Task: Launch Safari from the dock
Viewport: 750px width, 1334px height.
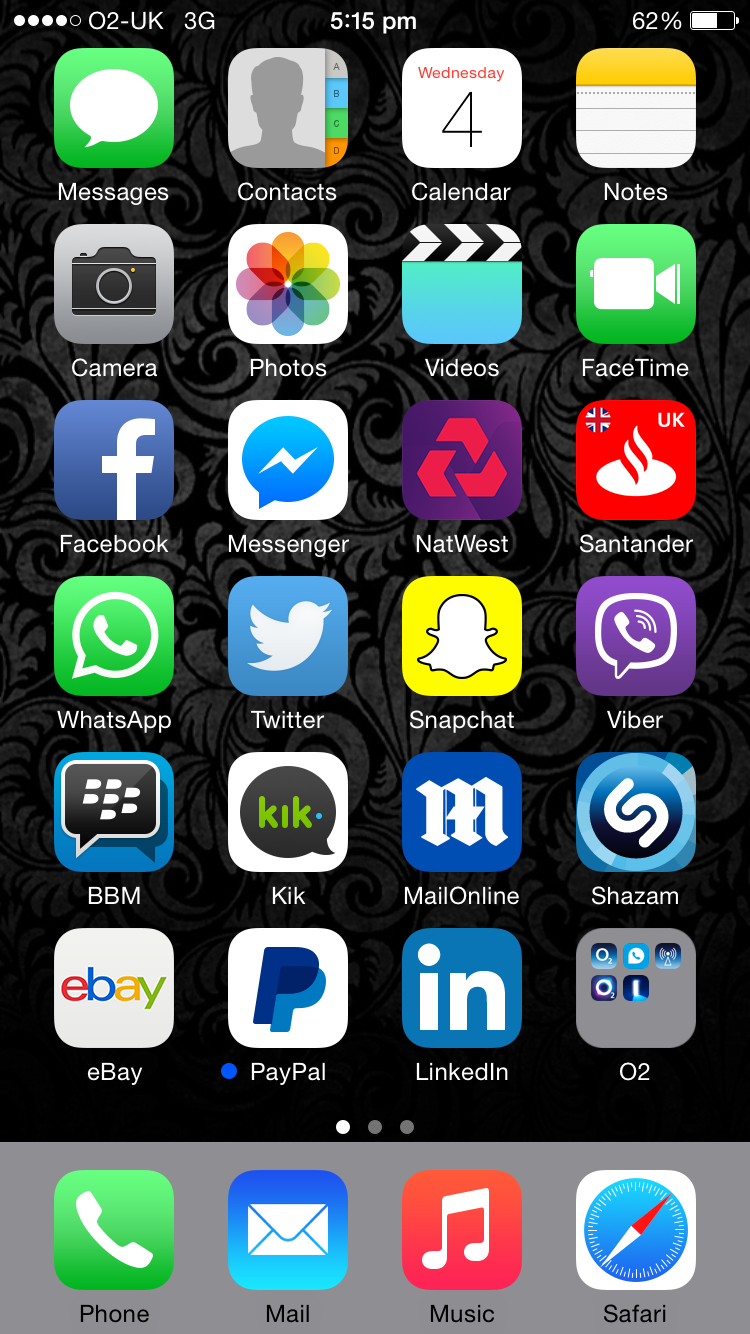Action: pyautogui.click(x=636, y=1230)
